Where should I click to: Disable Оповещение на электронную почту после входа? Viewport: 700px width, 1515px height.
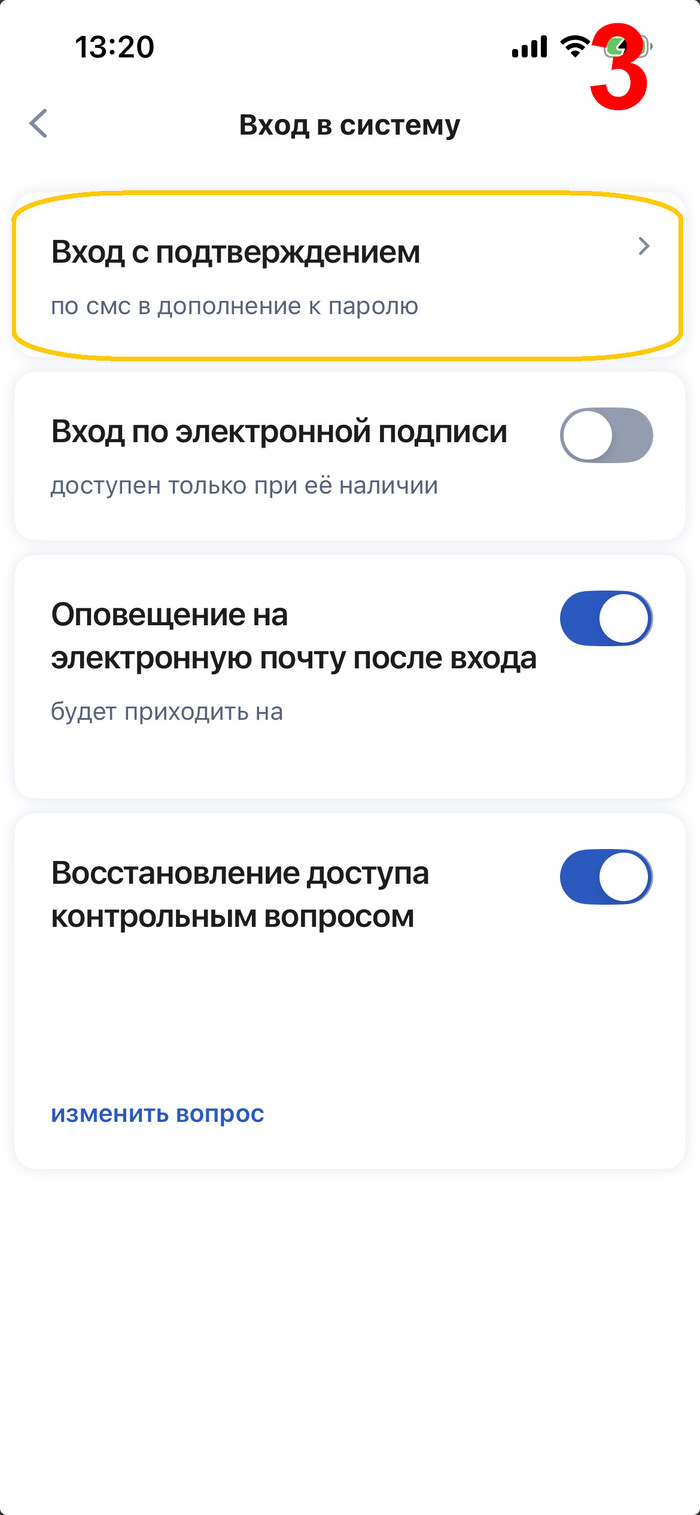pyautogui.click(x=606, y=618)
